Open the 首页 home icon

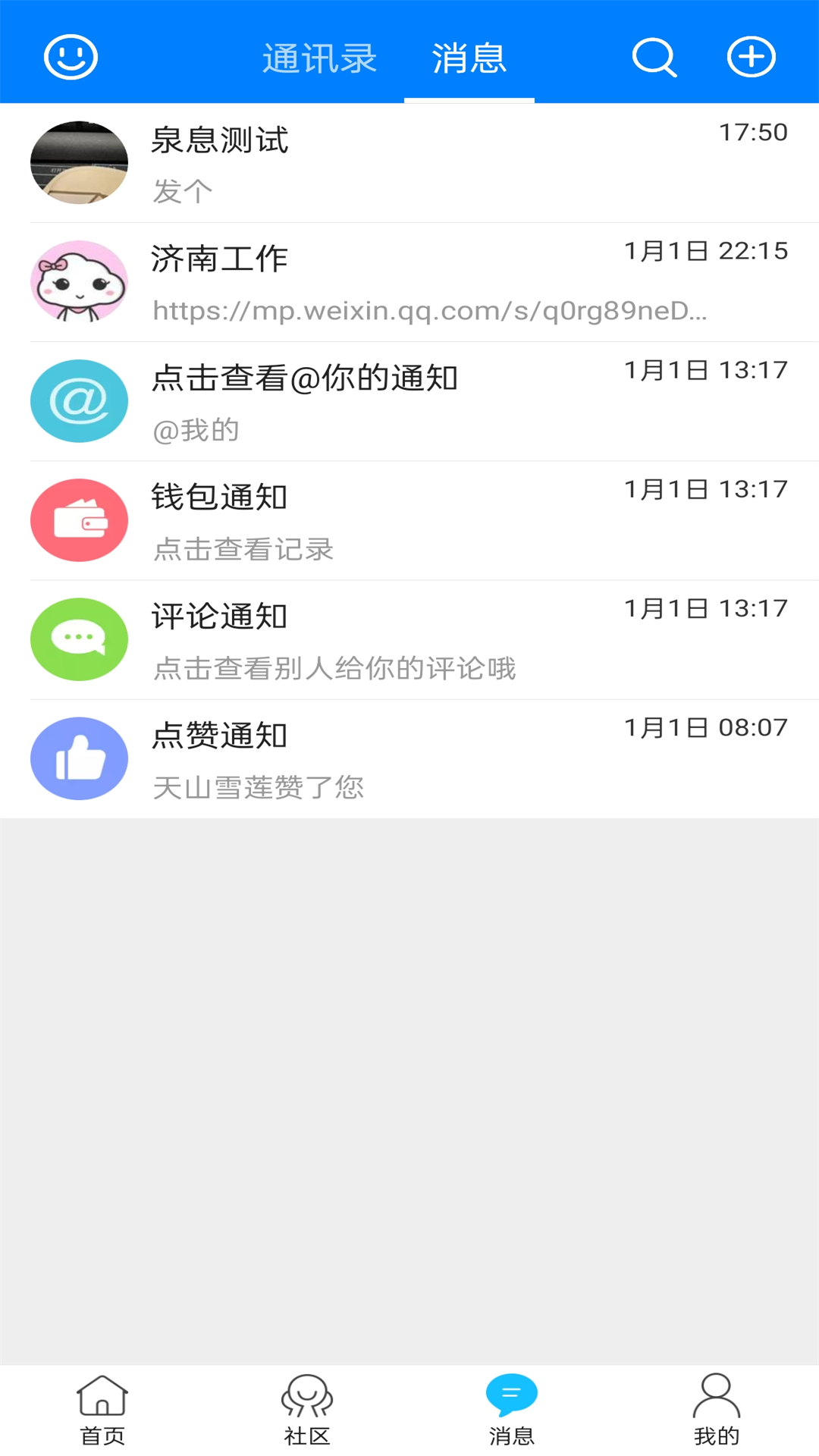[102, 1407]
